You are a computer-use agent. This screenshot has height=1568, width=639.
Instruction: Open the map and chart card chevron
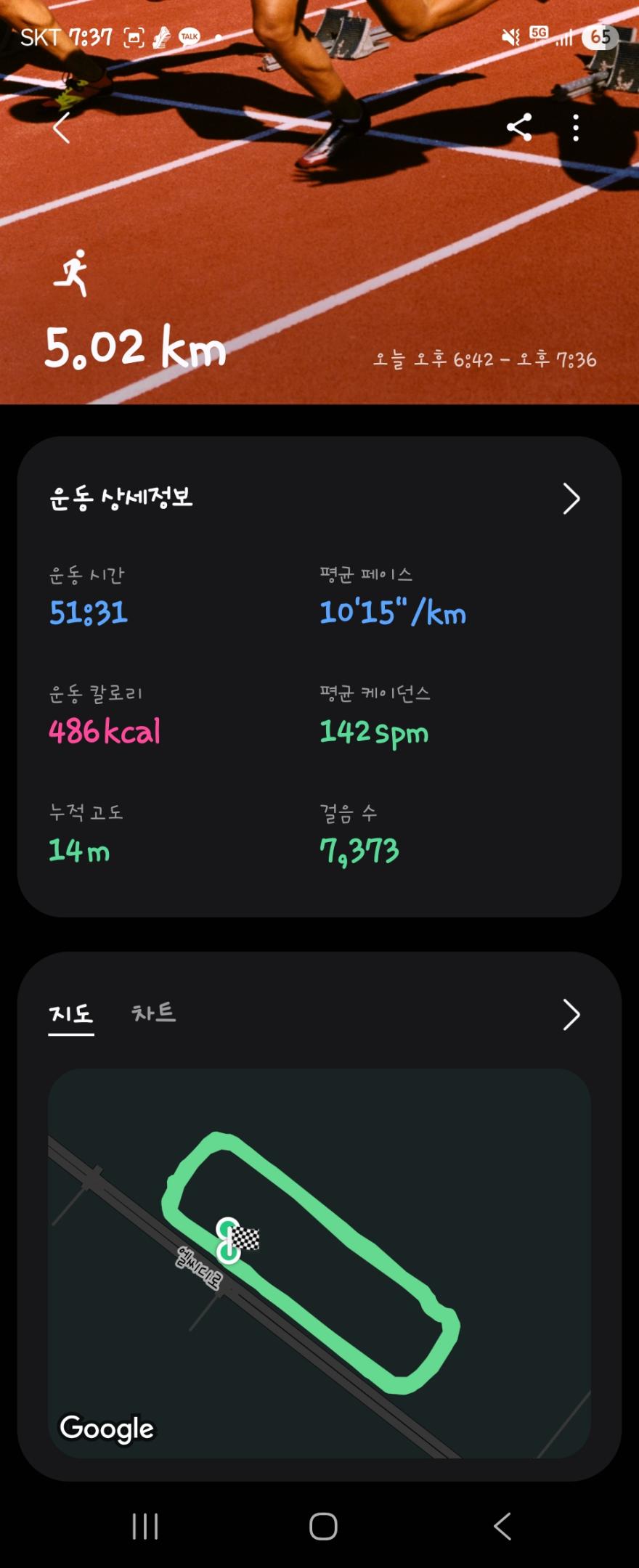tap(571, 1015)
